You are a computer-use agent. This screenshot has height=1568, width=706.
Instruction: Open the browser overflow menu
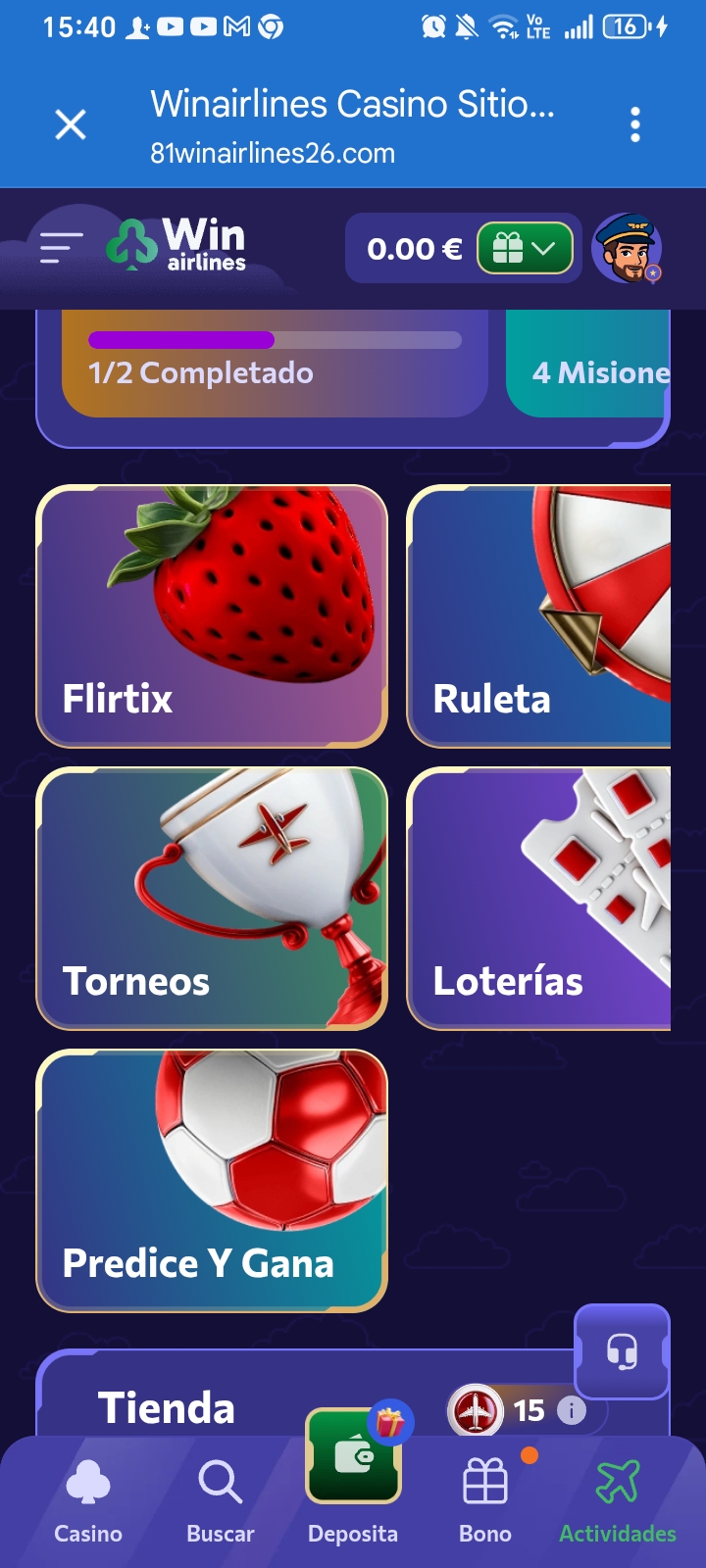click(x=635, y=124)
